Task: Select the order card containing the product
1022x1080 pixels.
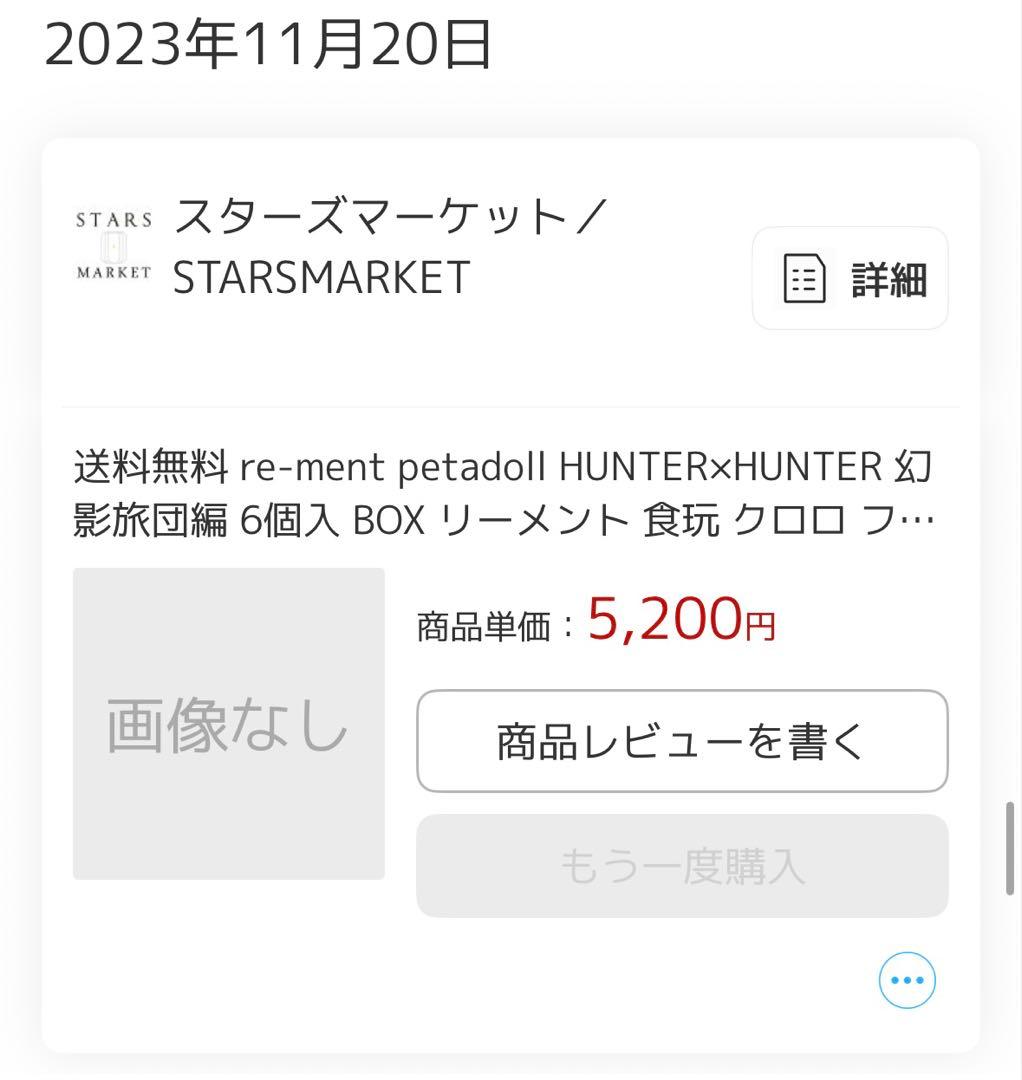Action: 511,600
